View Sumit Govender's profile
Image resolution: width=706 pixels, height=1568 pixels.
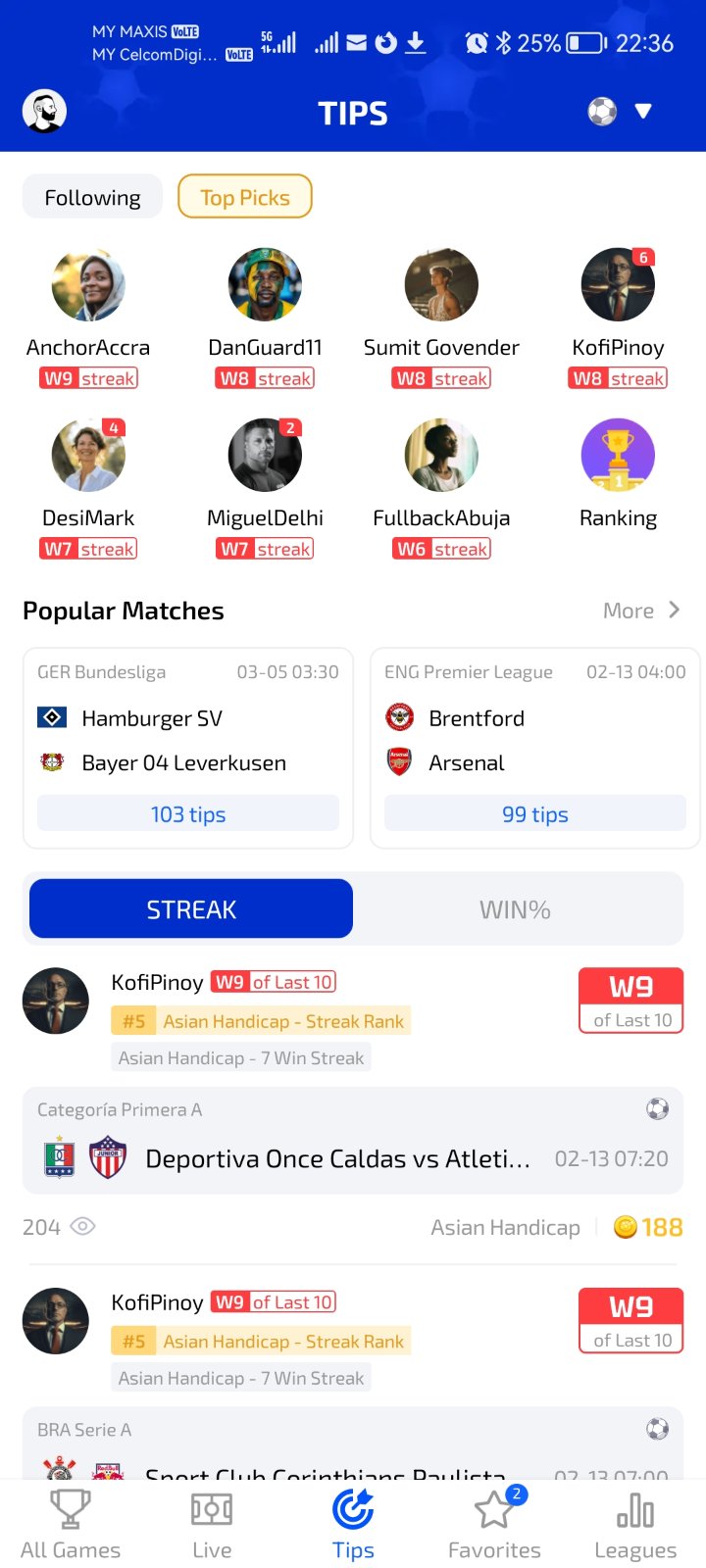(441, 285)
